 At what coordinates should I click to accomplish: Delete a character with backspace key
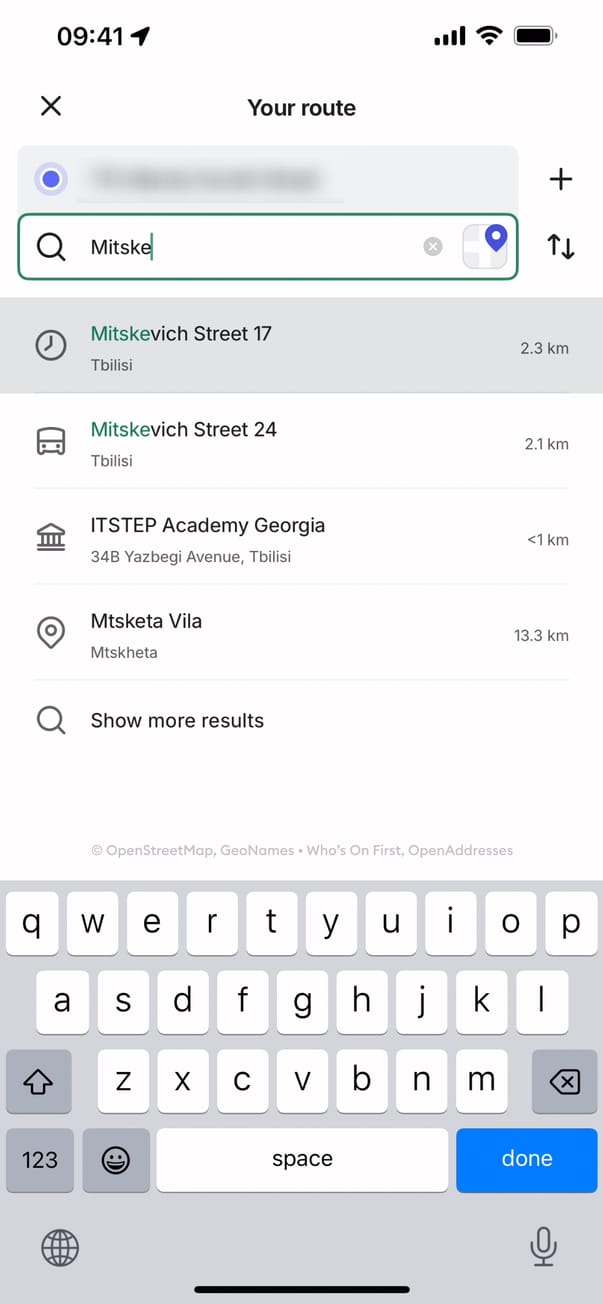tap(565, 1082)
